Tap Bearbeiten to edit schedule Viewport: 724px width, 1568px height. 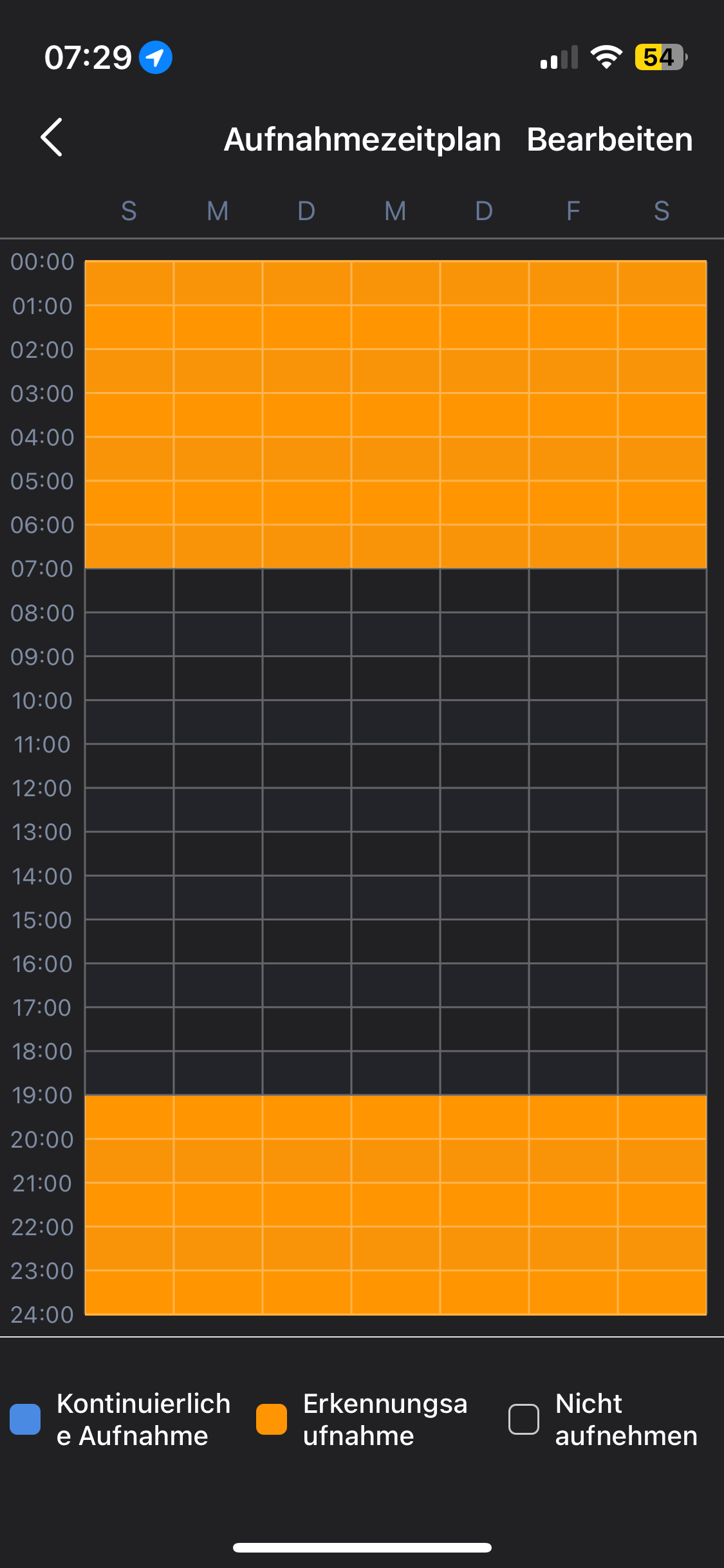click(609, 140)
